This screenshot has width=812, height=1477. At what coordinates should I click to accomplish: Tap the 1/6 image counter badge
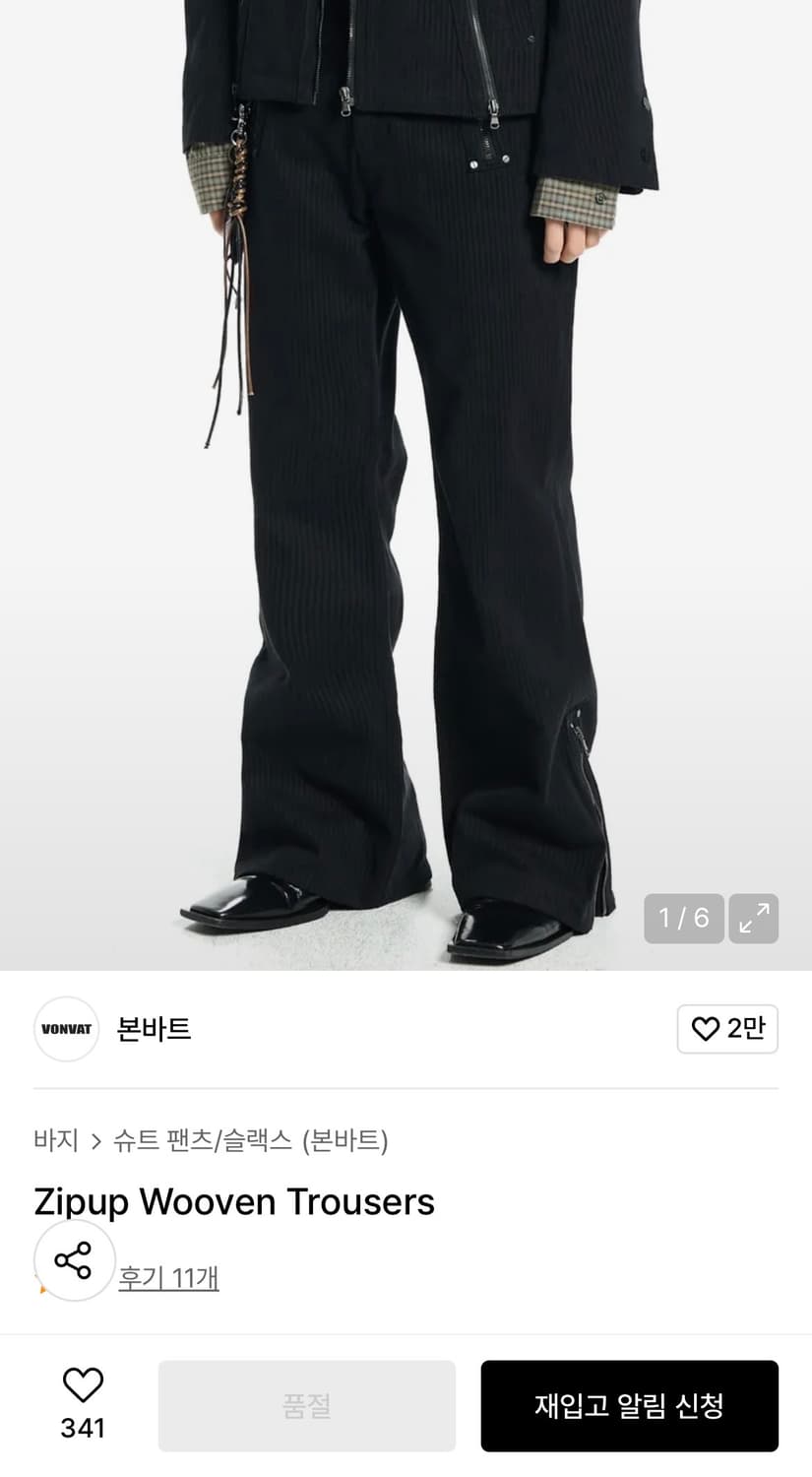point(683,918)
